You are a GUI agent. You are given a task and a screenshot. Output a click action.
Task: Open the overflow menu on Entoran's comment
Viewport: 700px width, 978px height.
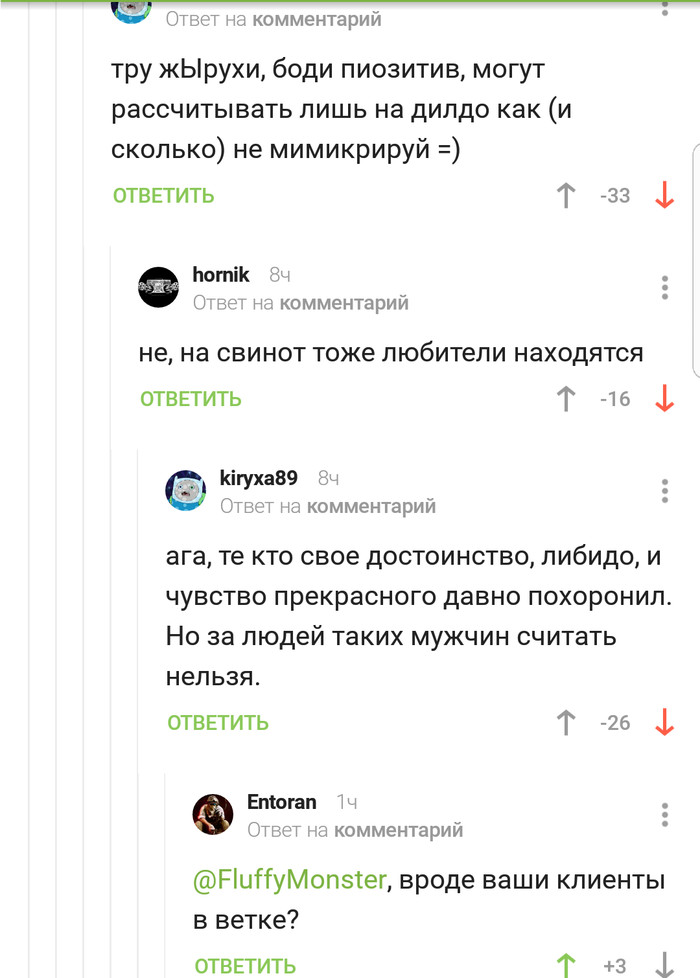coord(664,814)
